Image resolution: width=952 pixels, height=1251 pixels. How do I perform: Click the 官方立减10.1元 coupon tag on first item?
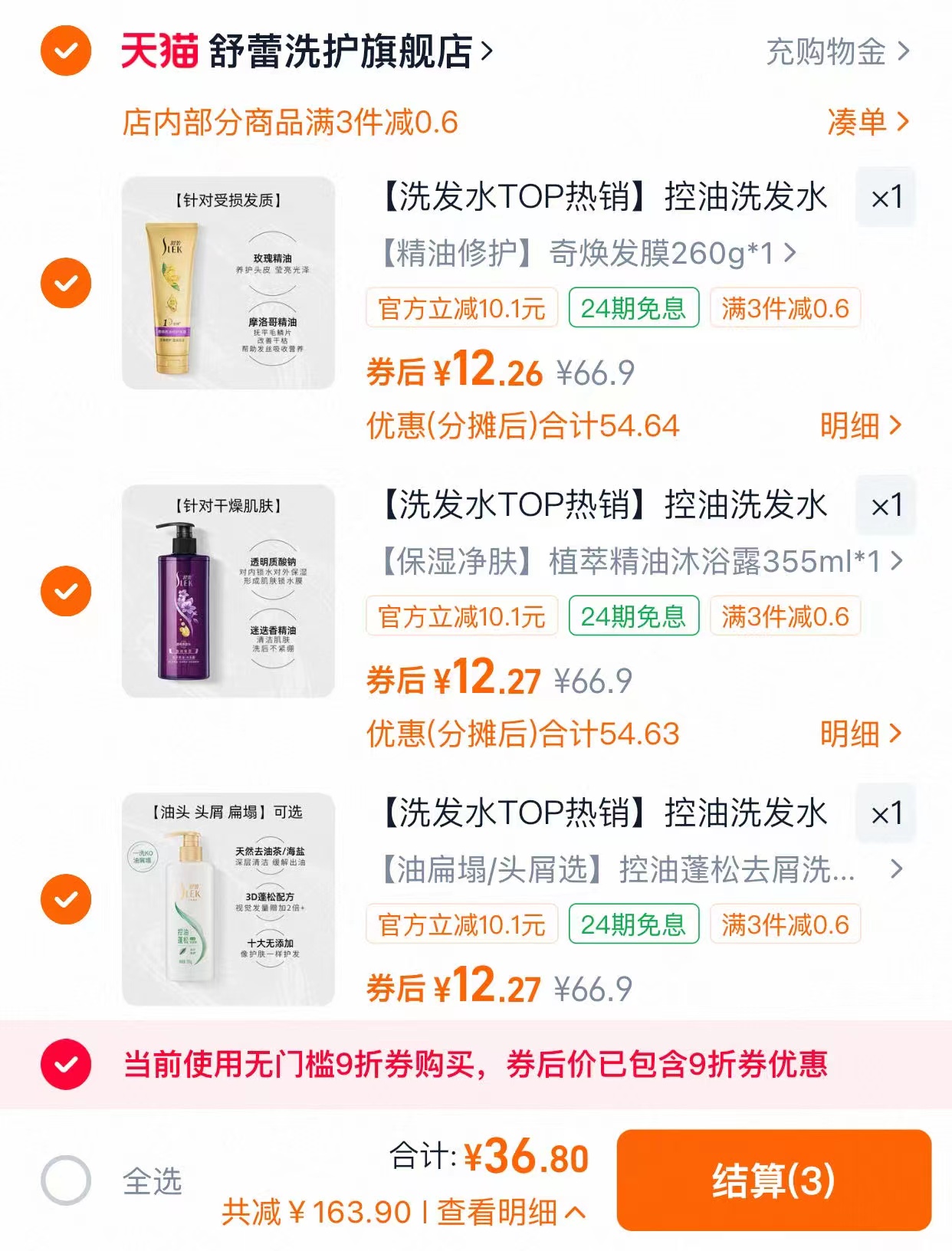(461, 309)
